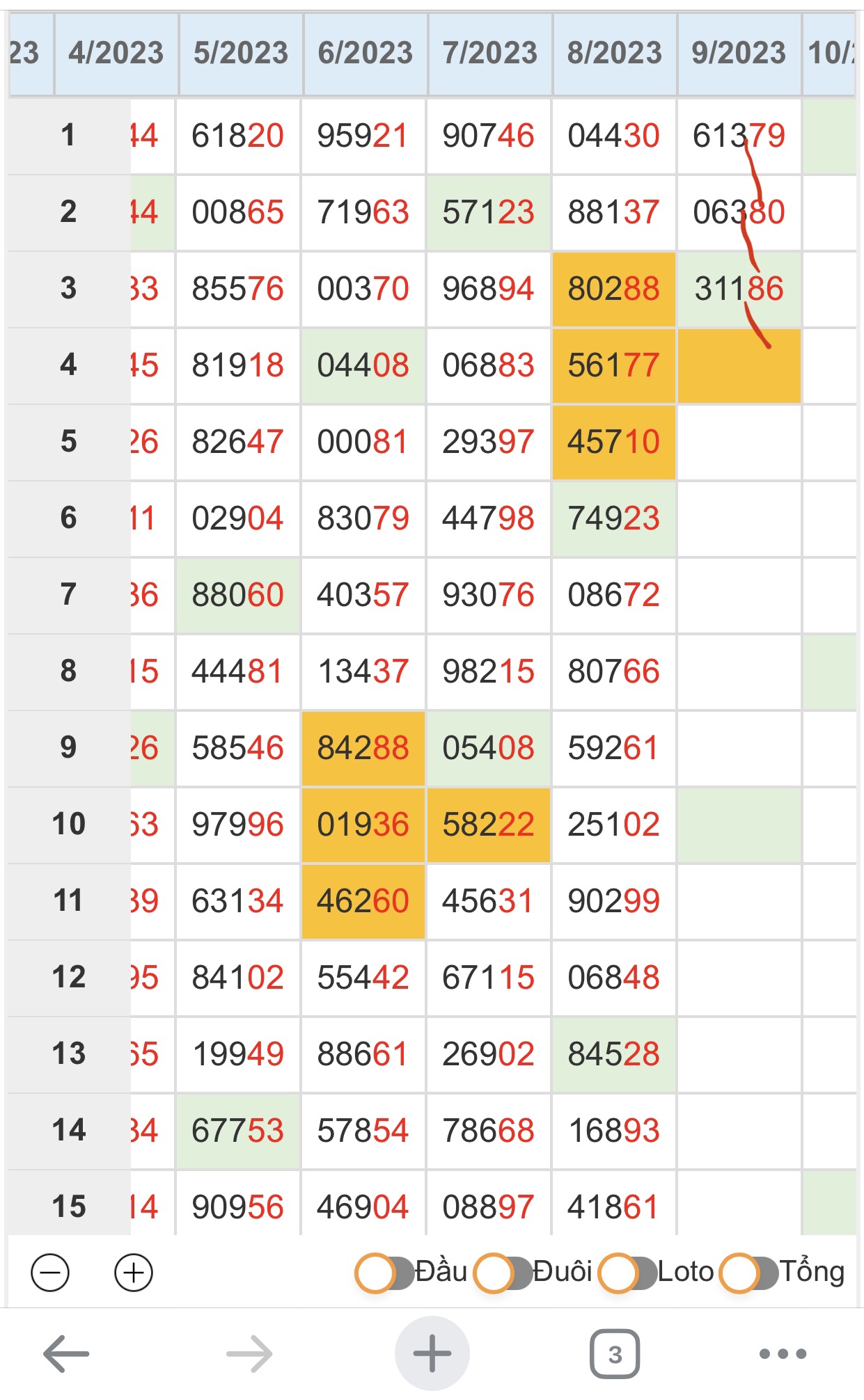Toggle the Tổng switch
Image resolution: width=864 pixels, height=1400 pixels.
tap(749, 1273)
